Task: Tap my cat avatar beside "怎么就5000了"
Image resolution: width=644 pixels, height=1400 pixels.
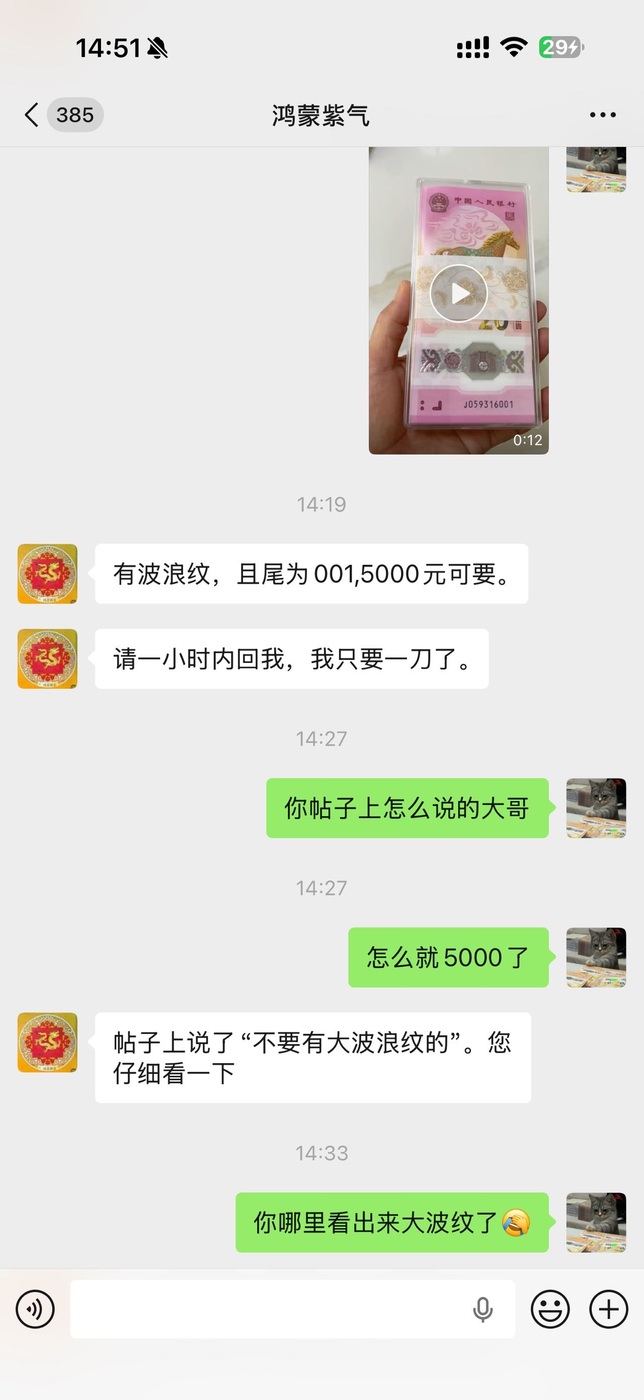Action: pos(596,957)
